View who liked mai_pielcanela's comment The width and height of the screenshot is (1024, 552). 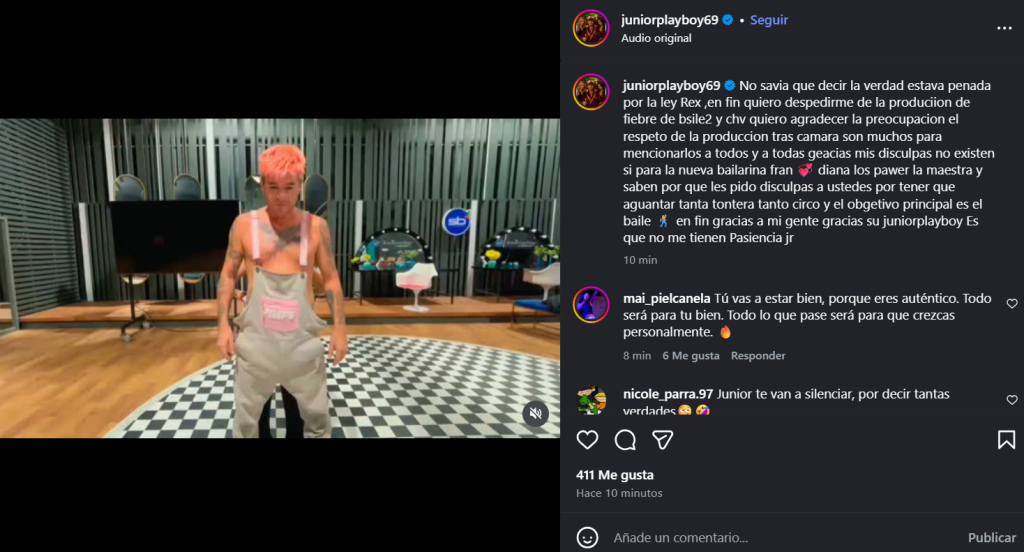(x=690, y=356)
